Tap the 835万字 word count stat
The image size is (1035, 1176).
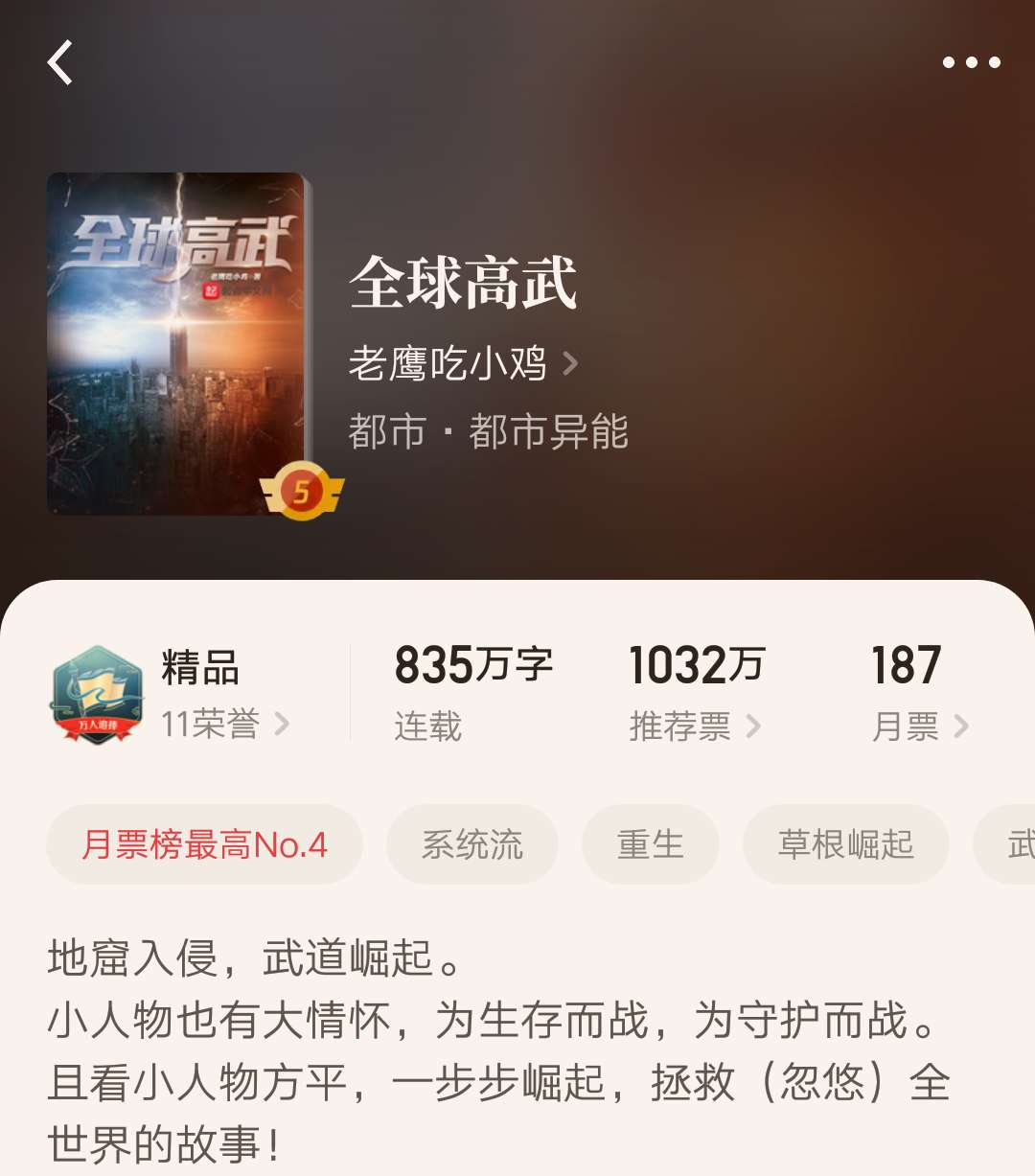472,666
